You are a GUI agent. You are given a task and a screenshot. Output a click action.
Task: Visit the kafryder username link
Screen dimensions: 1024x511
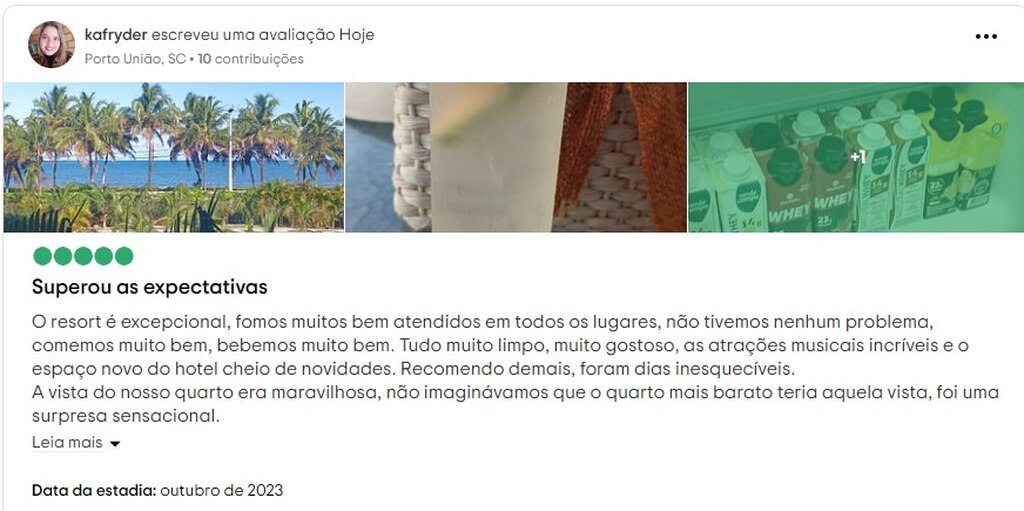click(x=115, y=35)
